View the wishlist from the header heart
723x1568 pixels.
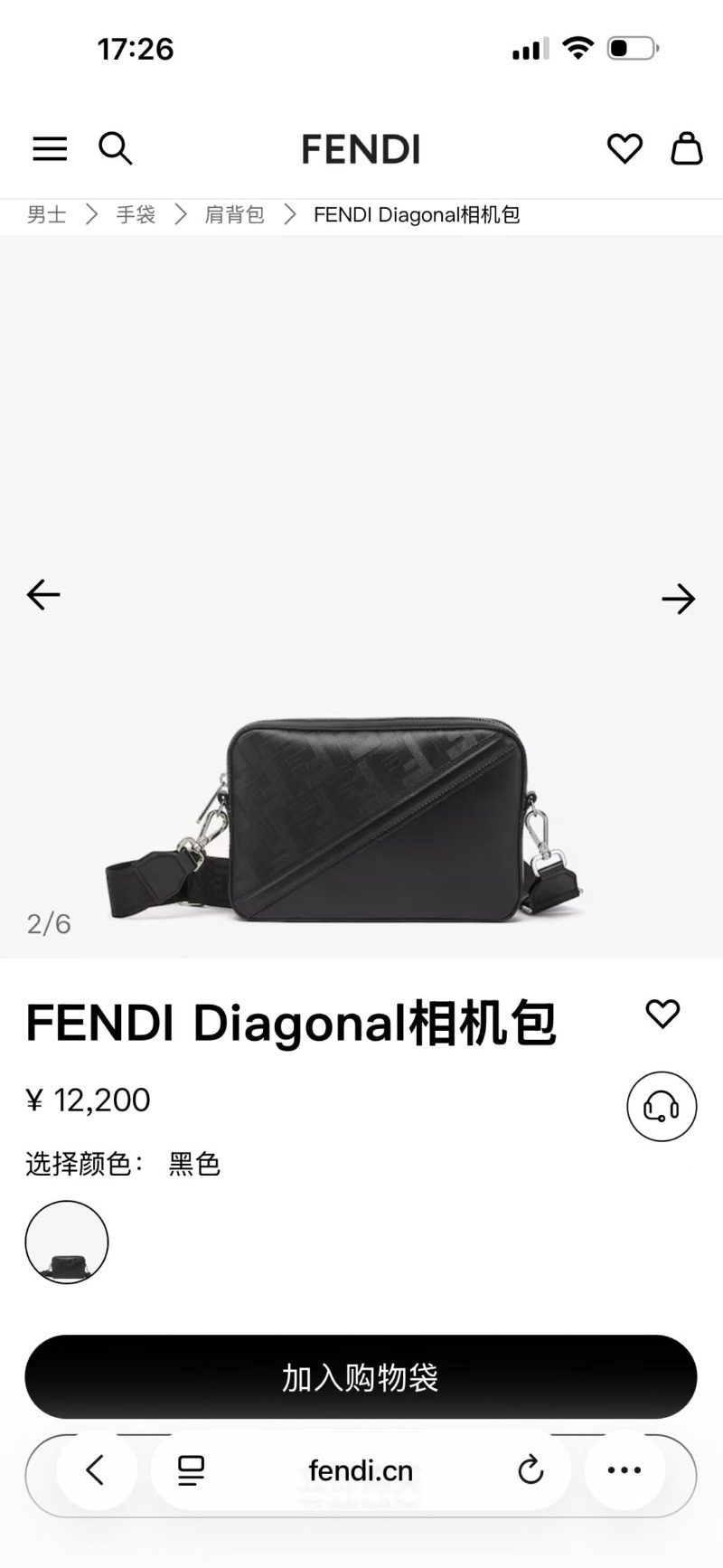point(624,148)
